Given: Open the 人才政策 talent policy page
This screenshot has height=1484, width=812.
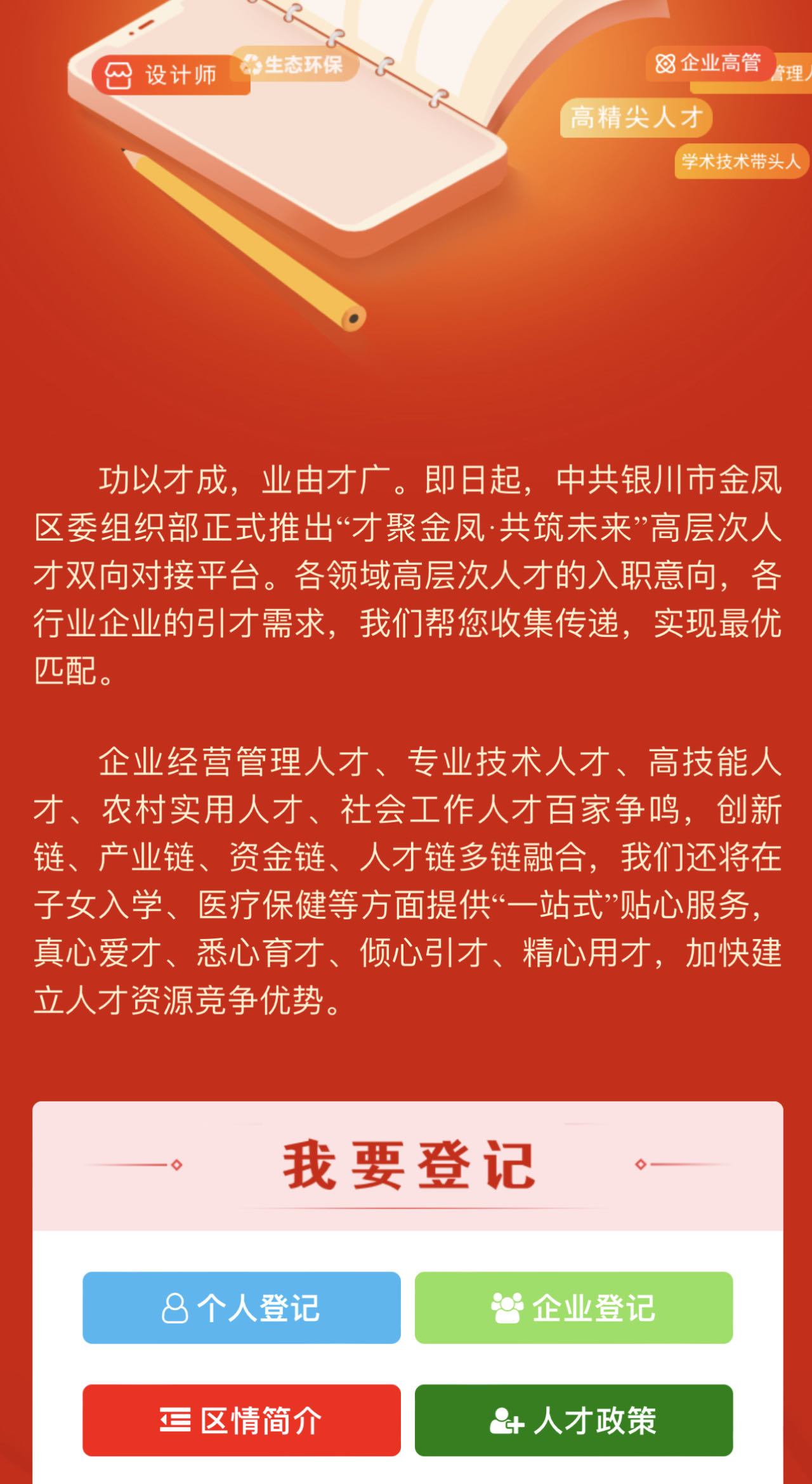Looking at the screenshot, I should (x=573, y=1420).
